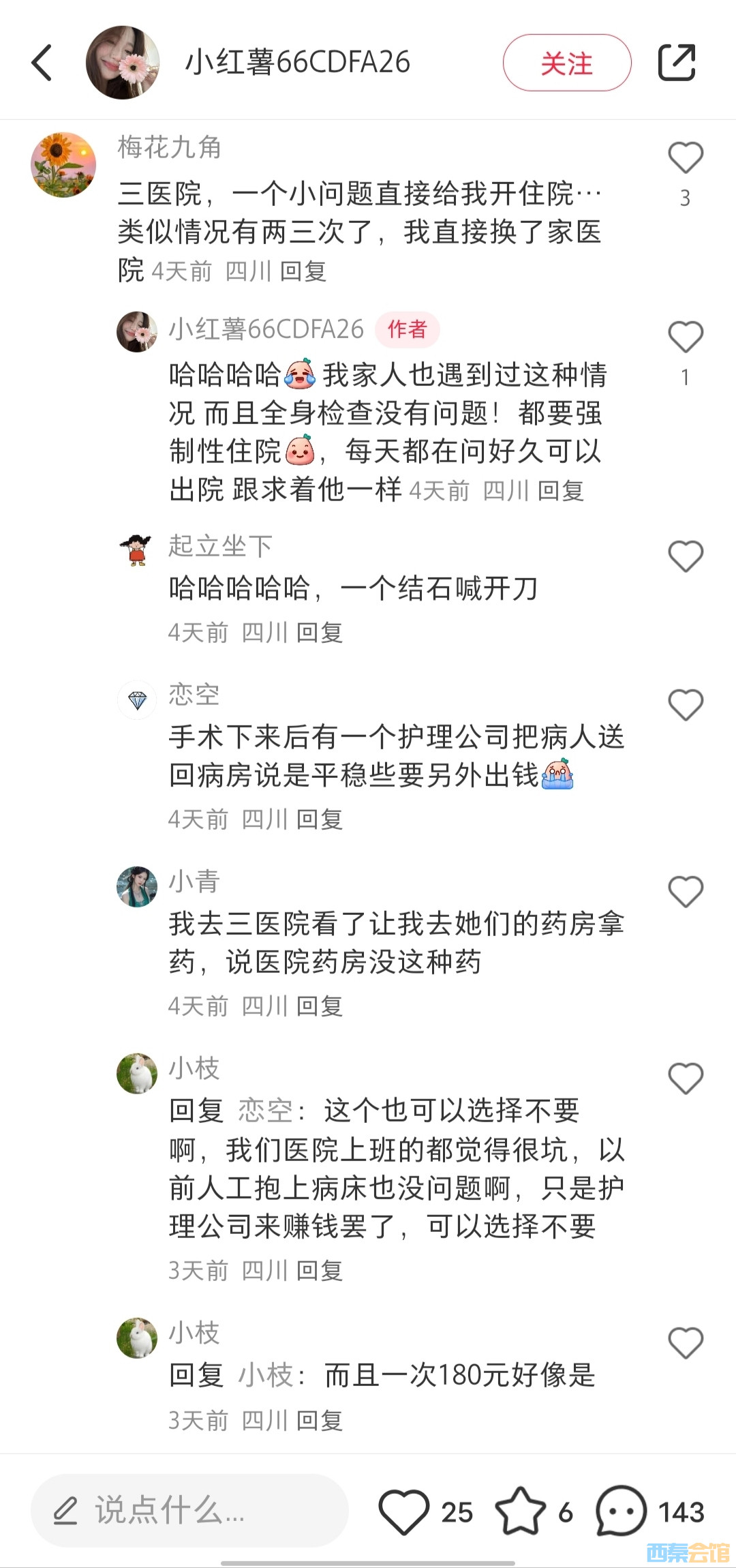This screenshot has height=1568, width=736.
Task: Reply to 梅花九角's comment
Action: click(303, 271)
